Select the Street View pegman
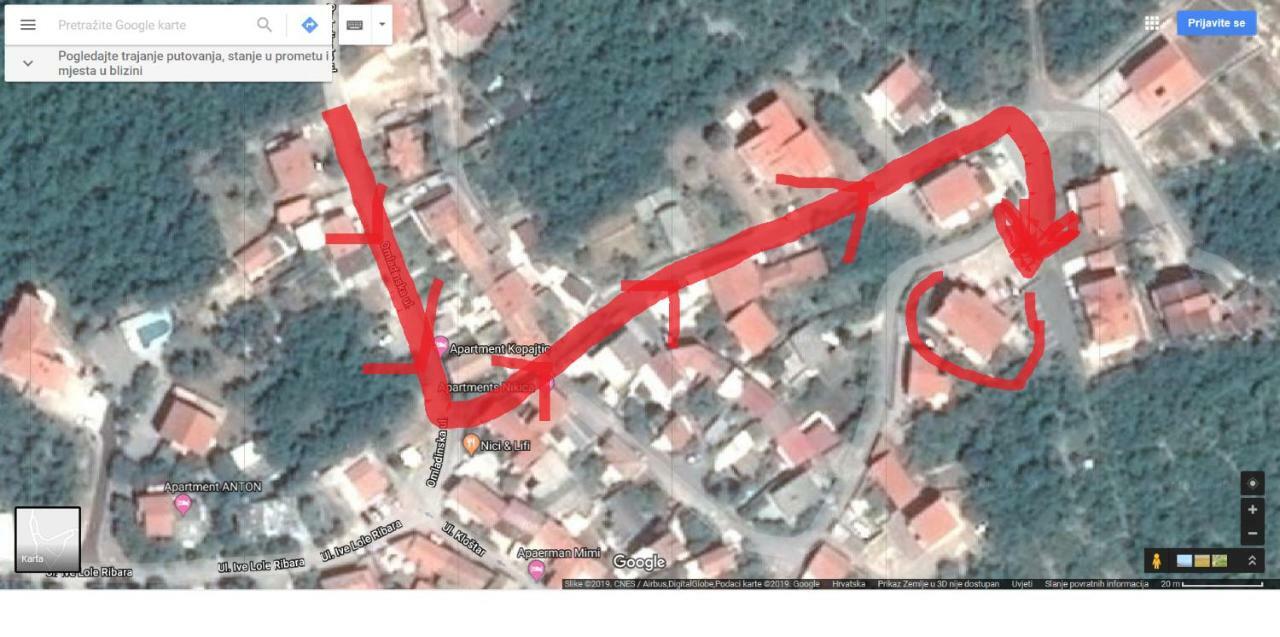Viewport: 1280px width, 637px height. (1157, 561)
